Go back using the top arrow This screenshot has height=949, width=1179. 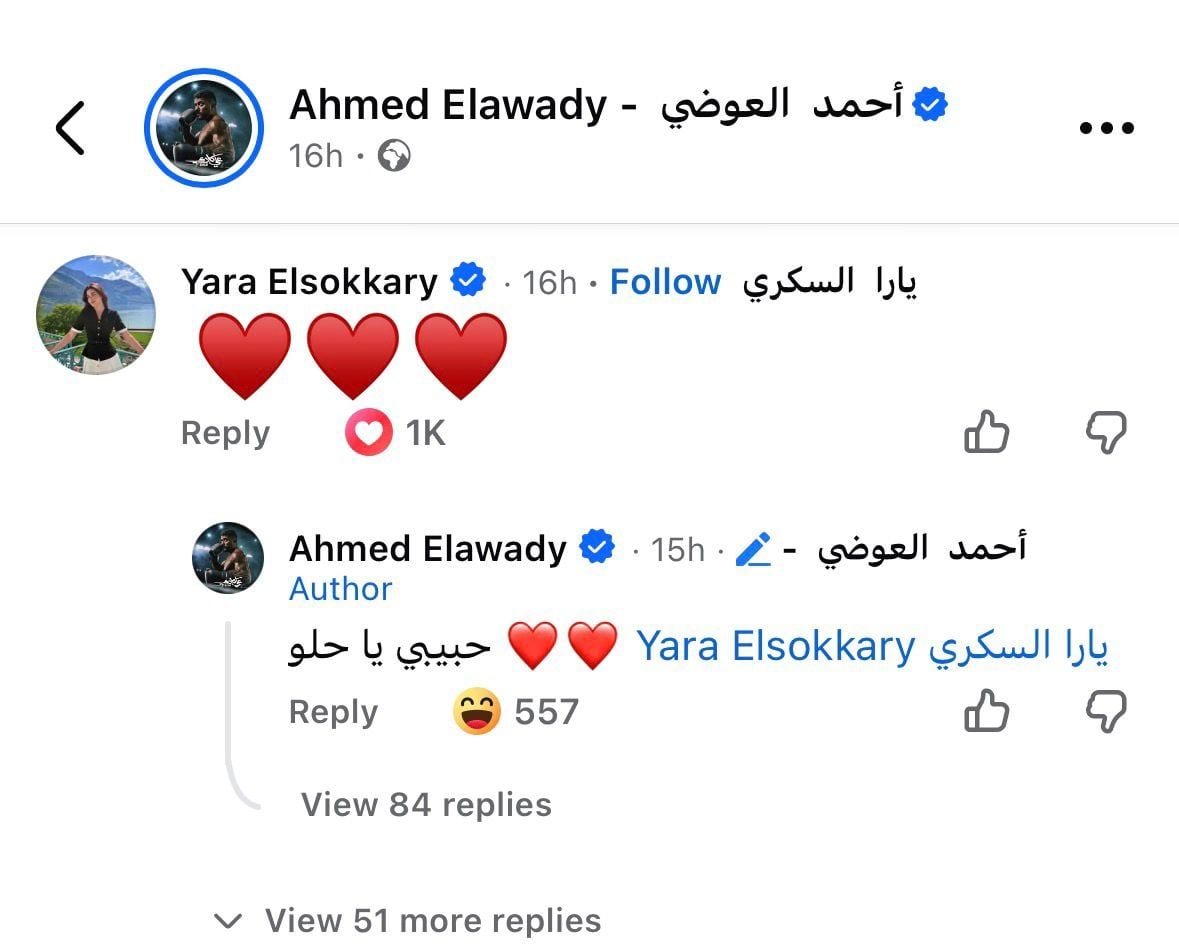tap(70, 128)
